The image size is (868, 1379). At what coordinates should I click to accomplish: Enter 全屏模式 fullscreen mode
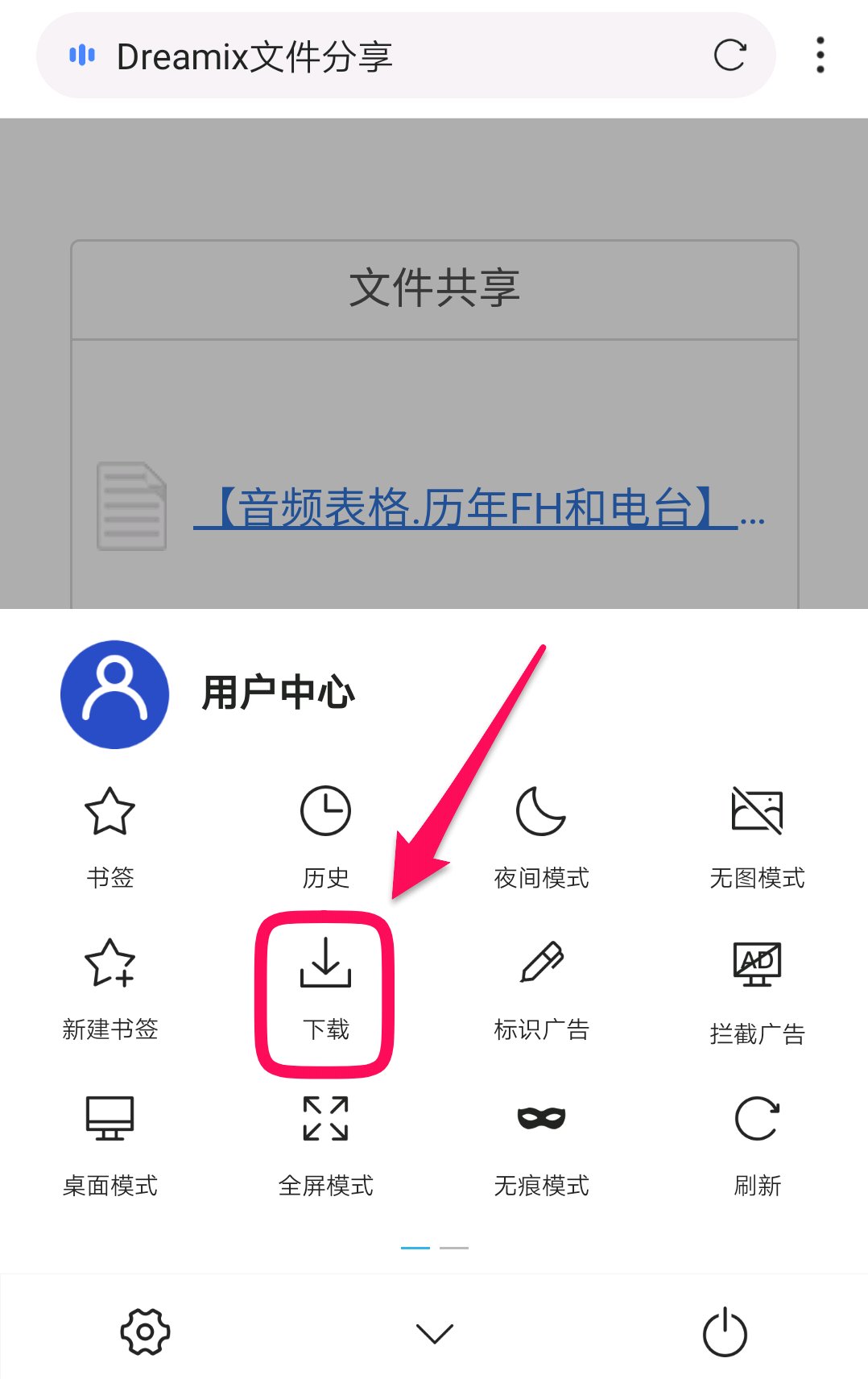pos(325,1144)
